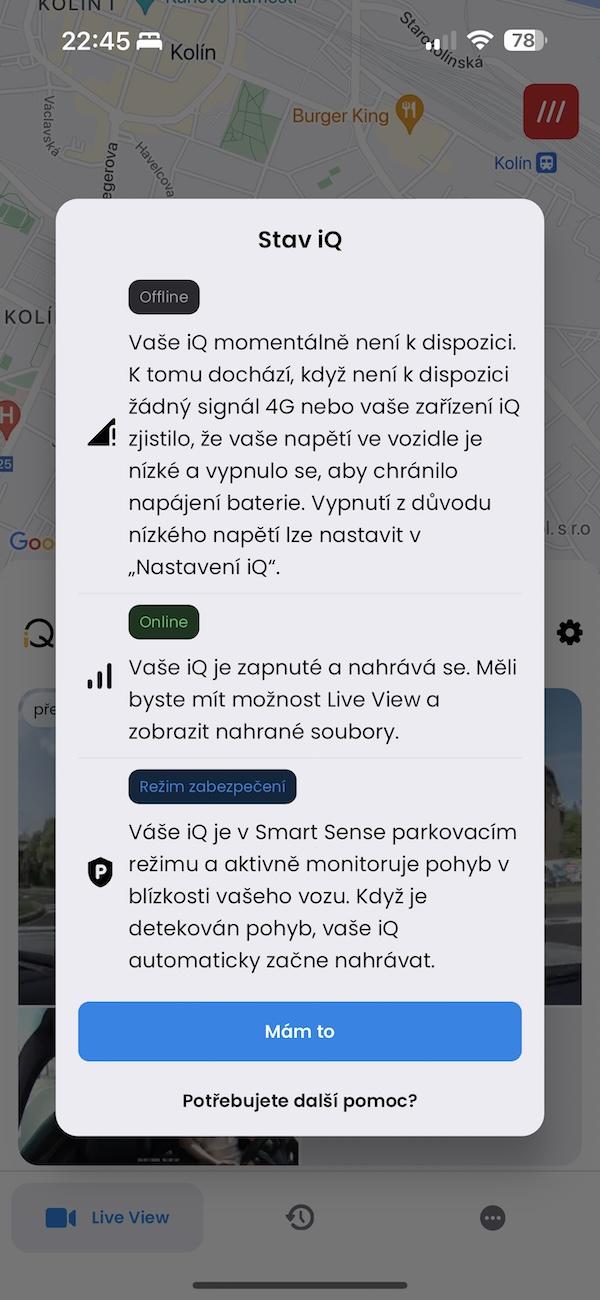Switch to the Live View tab
The width and height of the screenshot is (600, 1300).
pos(107,1217)
